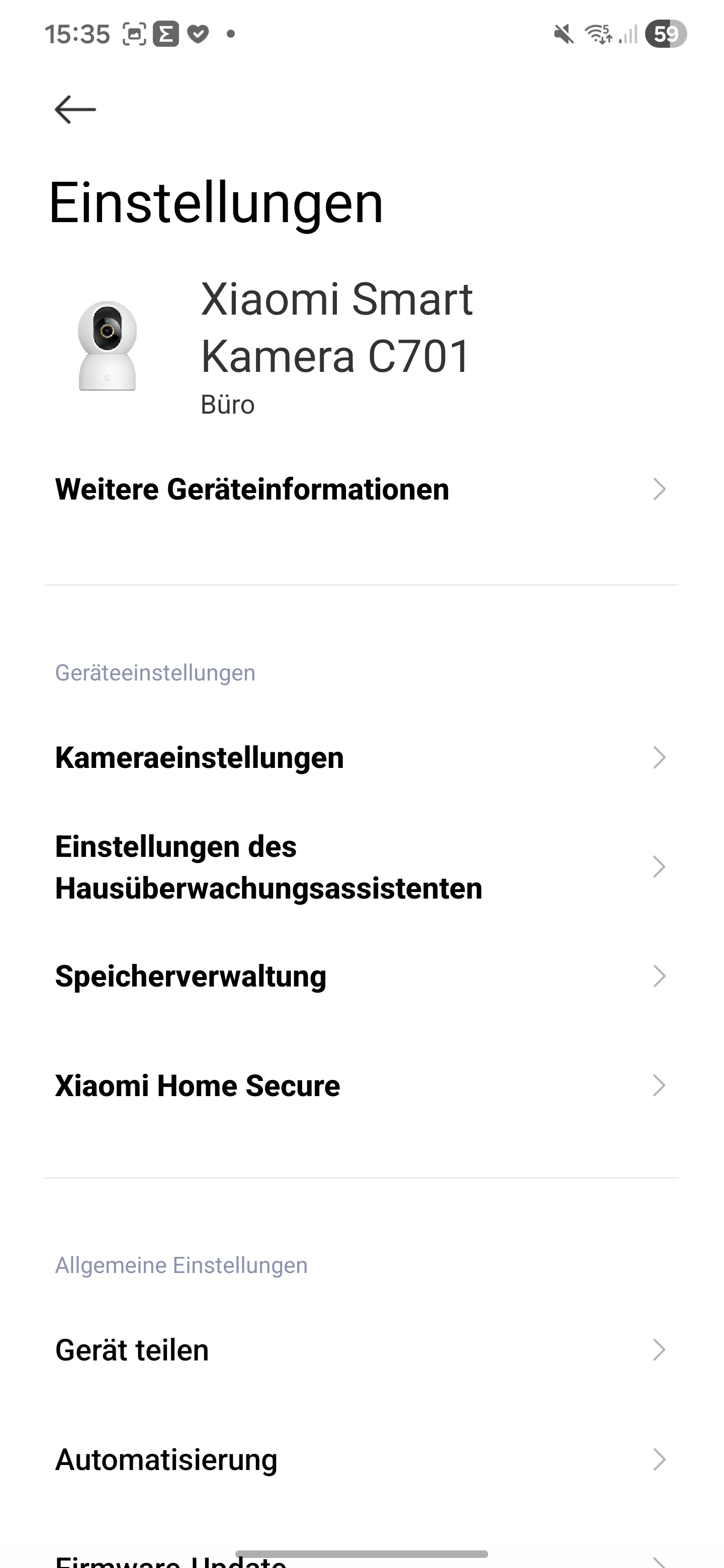The width and height of the screenshot is (724, 1568).
Task: Open Einstellungen des Hausüberwachungsassistenten
Action: (x=360, y=867)
